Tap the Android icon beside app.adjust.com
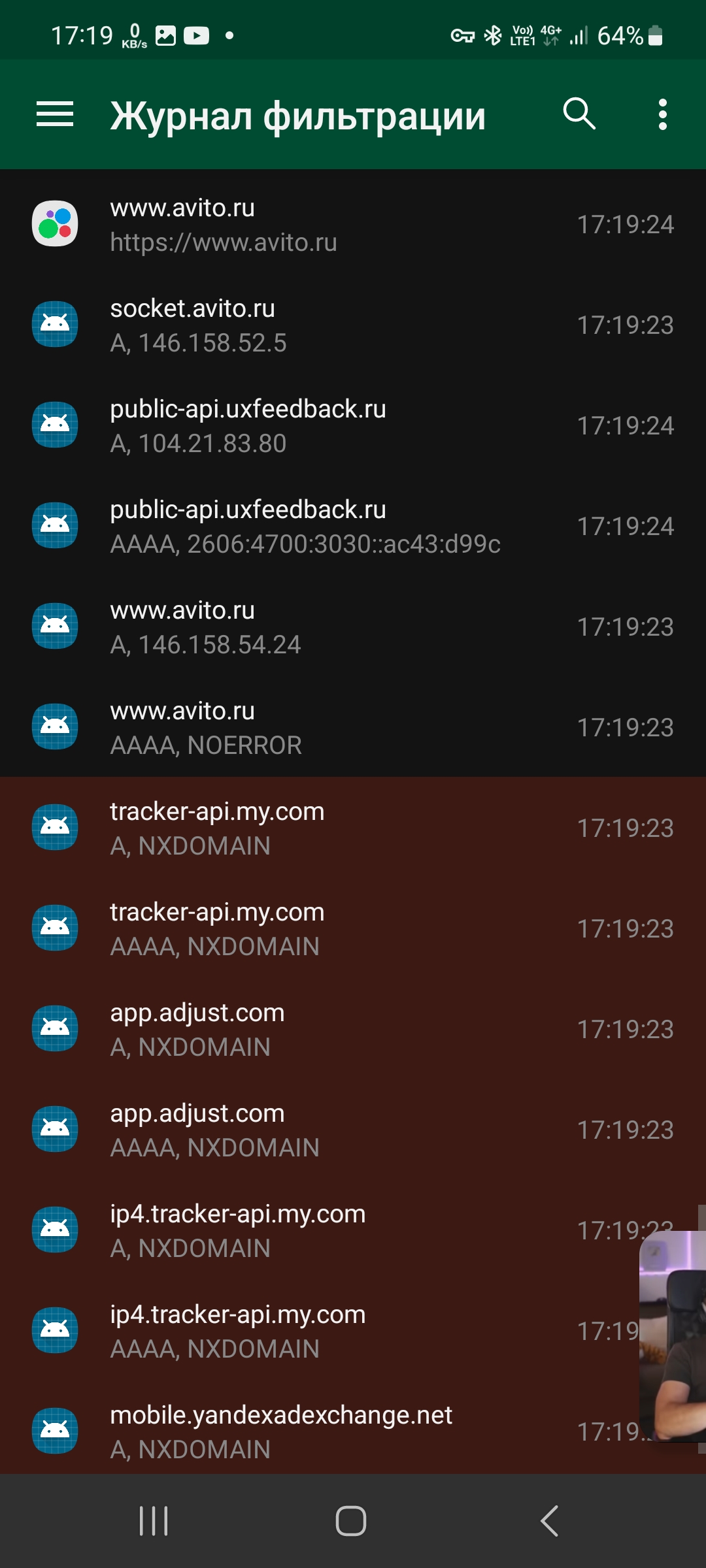 tap(55, 1029)
